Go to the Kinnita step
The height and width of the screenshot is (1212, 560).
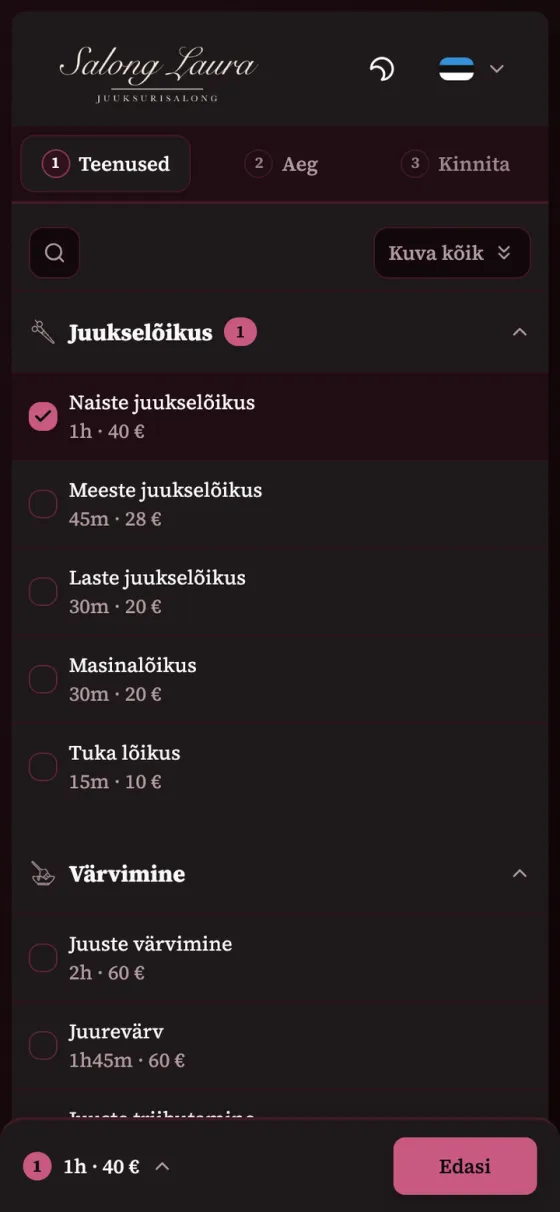pyautogui.click(x=455, y=164)
